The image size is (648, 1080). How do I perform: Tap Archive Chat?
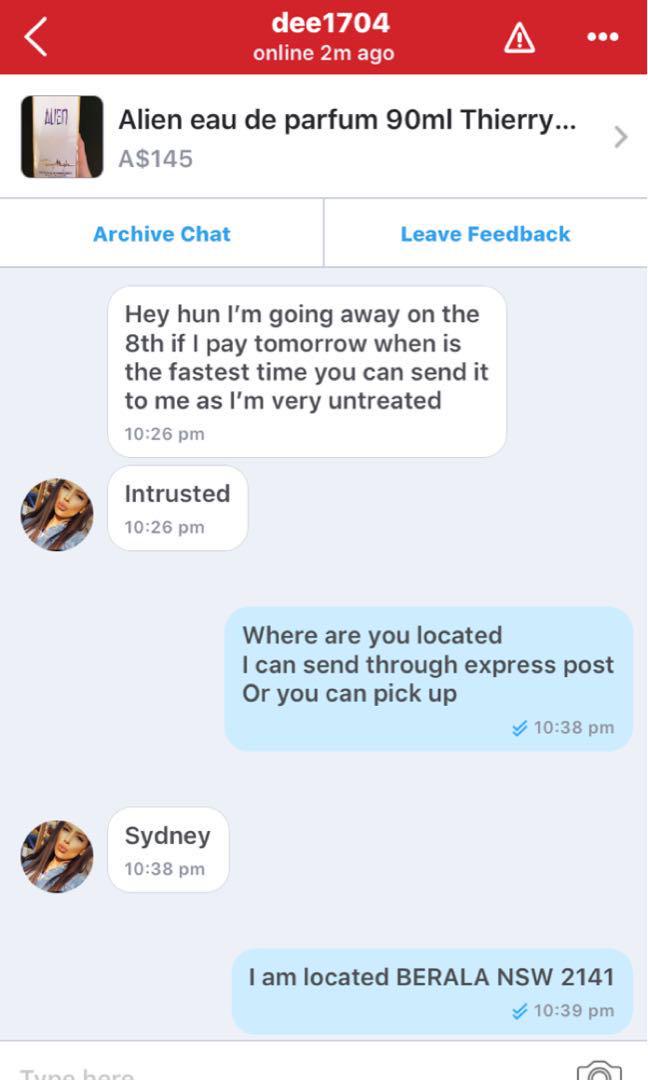162,234
